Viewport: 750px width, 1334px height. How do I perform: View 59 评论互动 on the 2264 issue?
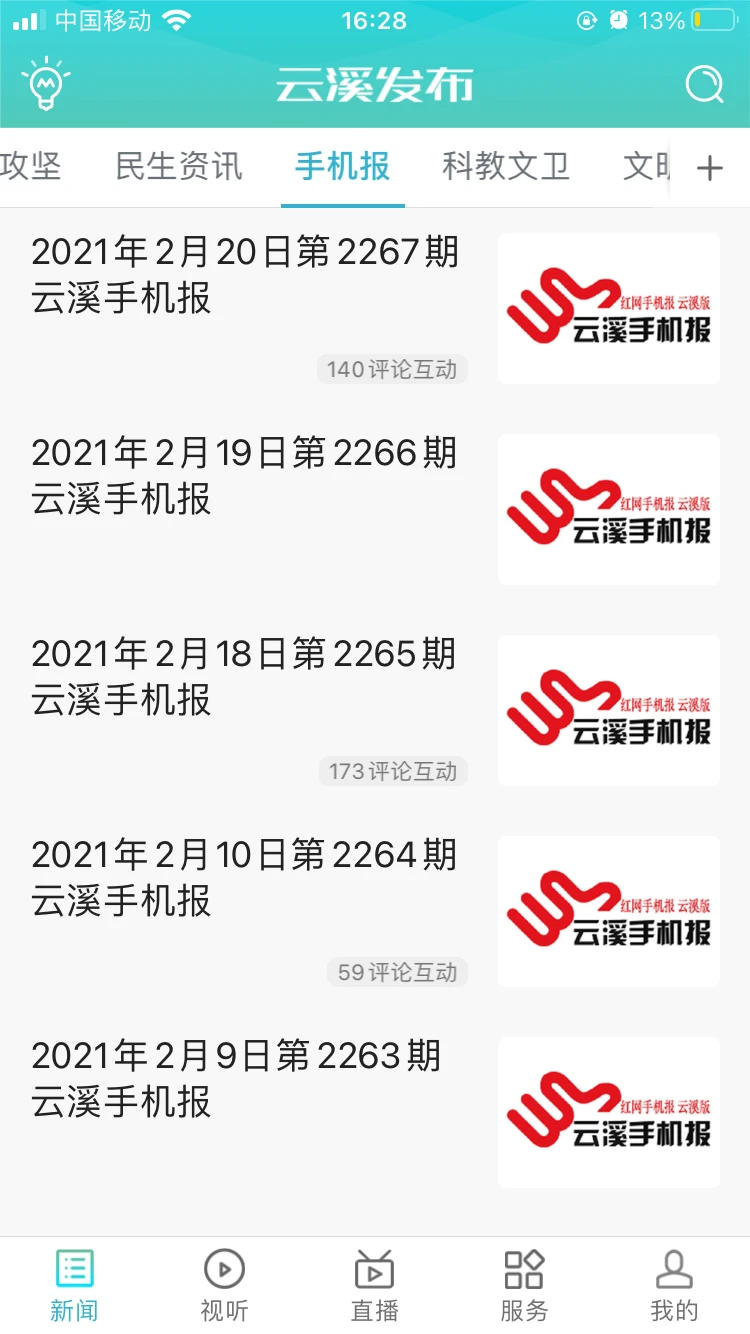point(397,971)
